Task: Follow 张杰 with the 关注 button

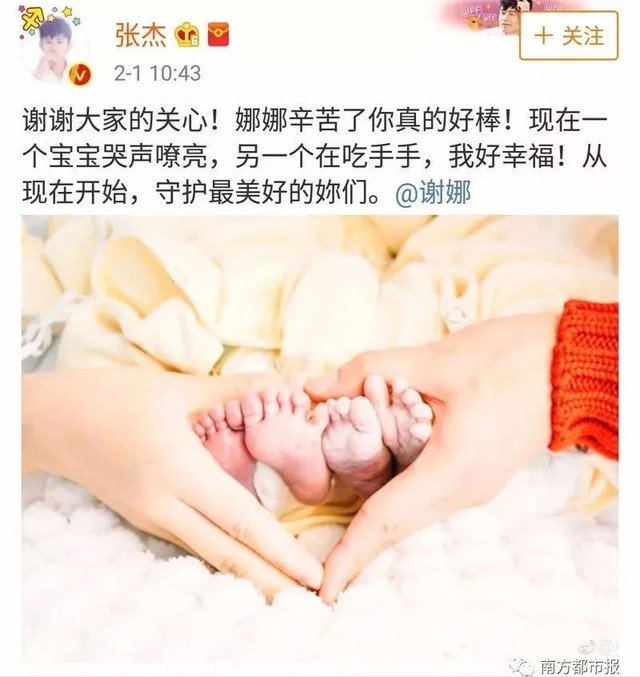Action: 568,36
